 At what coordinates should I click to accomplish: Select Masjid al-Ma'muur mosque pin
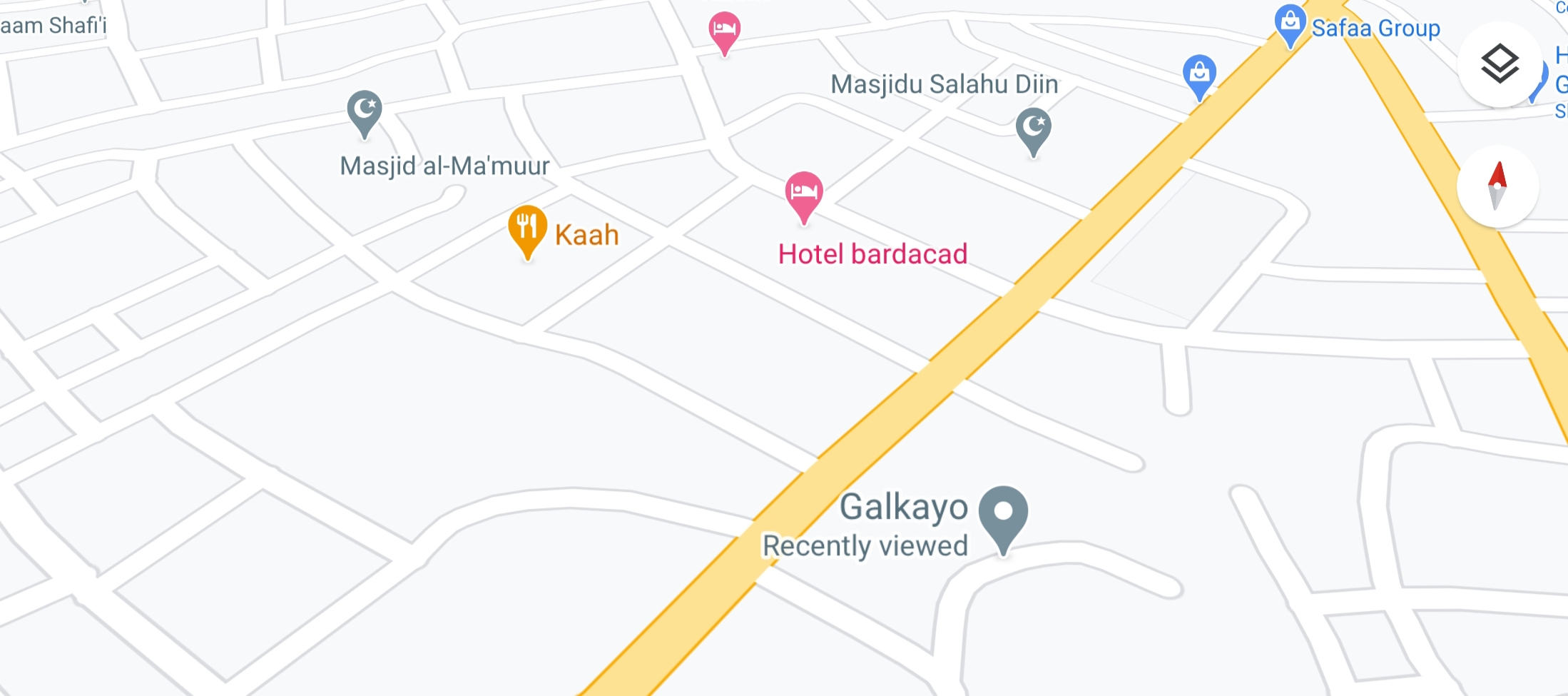(365, 111)
